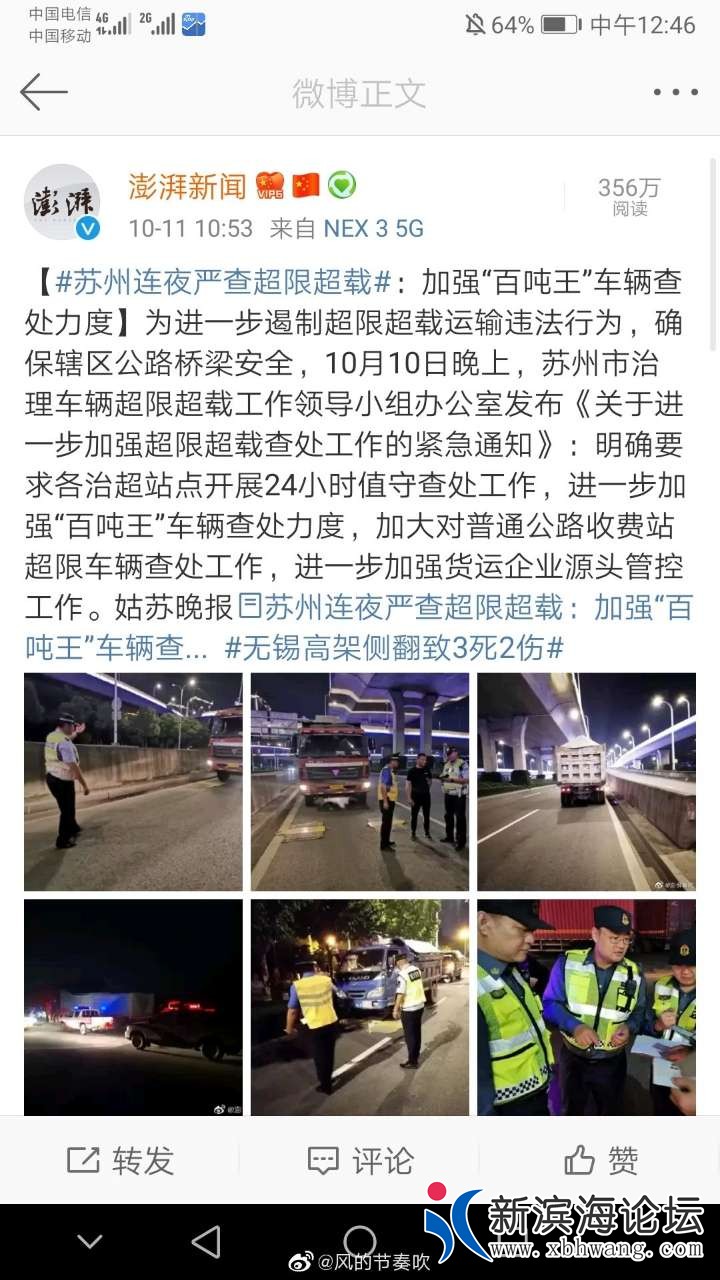Screen dimensions: 720x1280
Task: View second photo with red truck and officers
Action: pyautogui.click(x=359, y=781)
